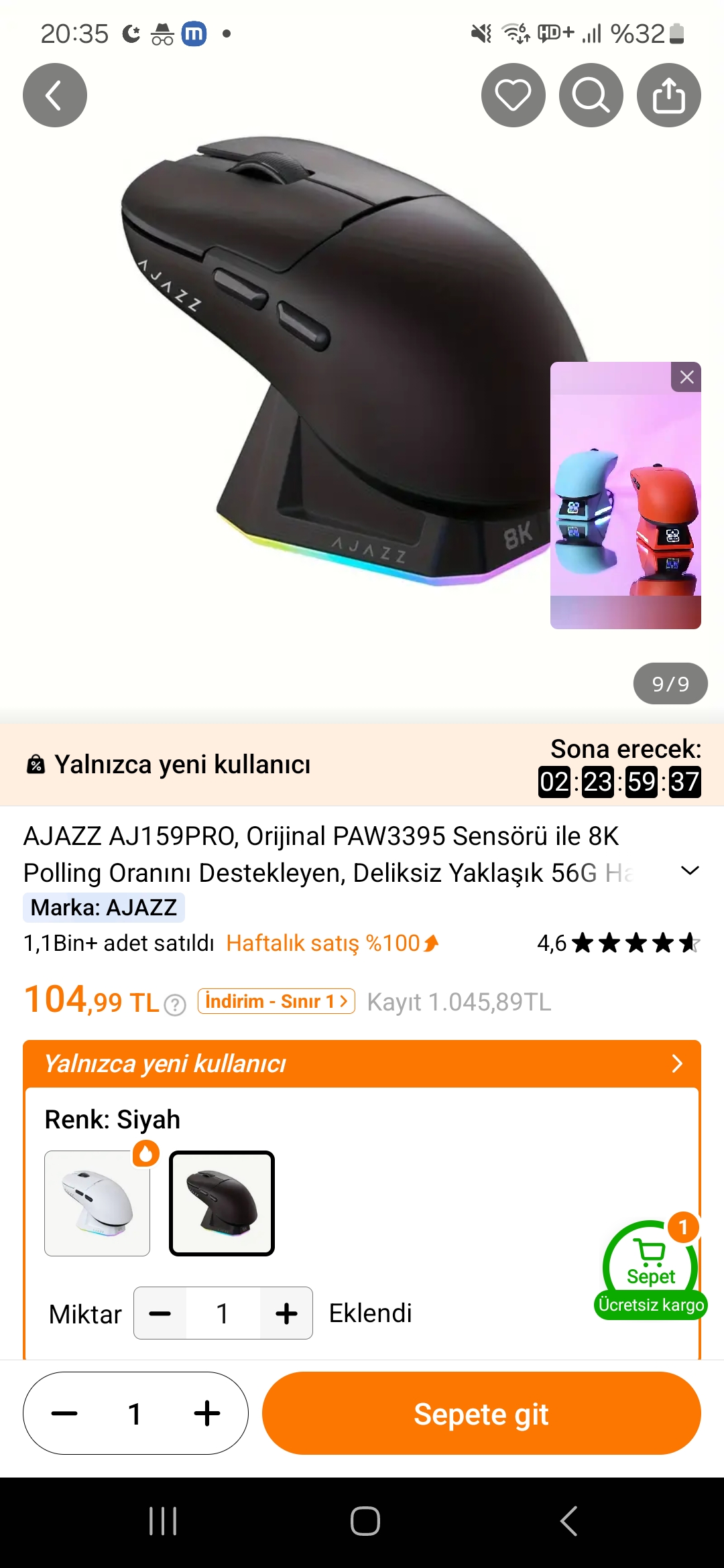Increase quantity in the Miktar stepper
The image size is (724, 1568).
[x=286, y=1313]
